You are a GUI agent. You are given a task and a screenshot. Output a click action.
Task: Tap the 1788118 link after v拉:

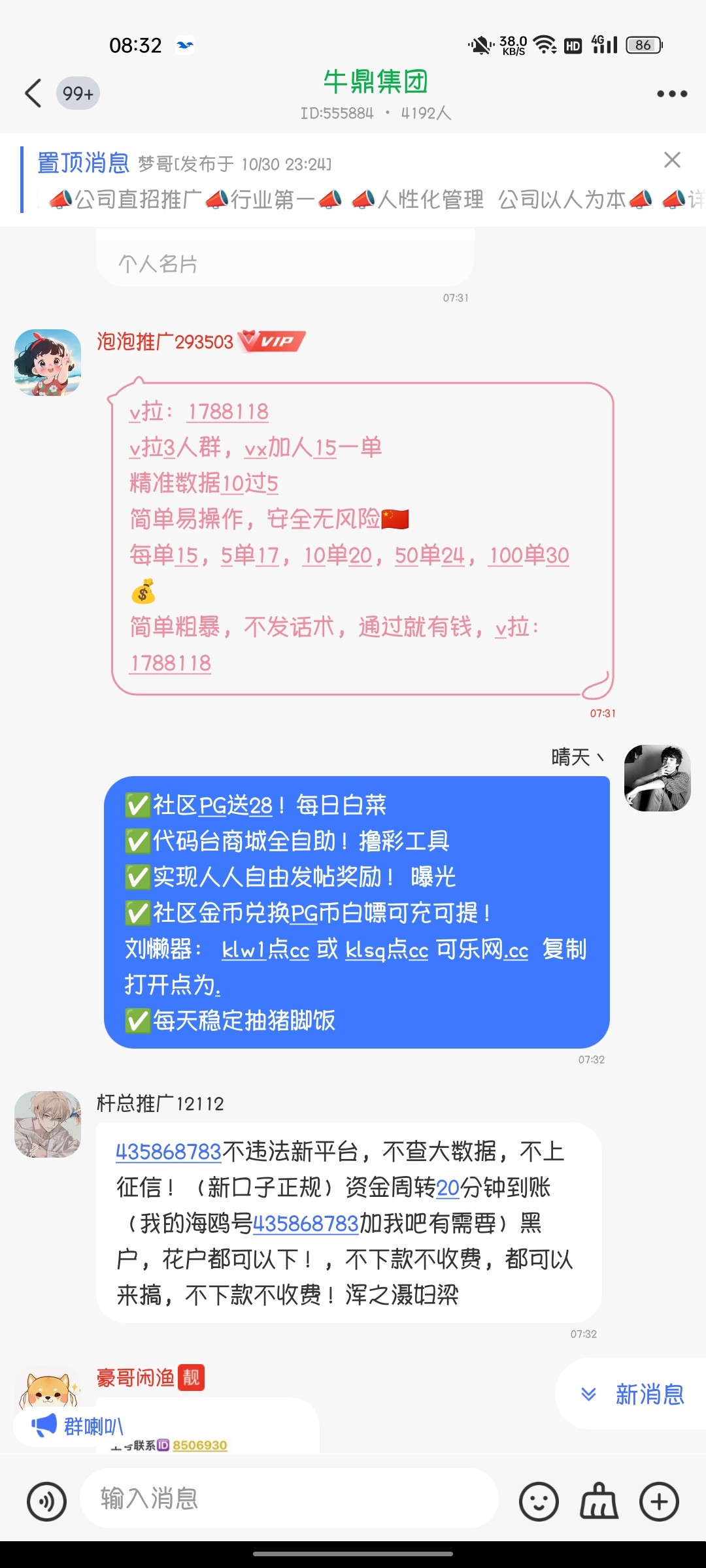[x=228, y=412]
